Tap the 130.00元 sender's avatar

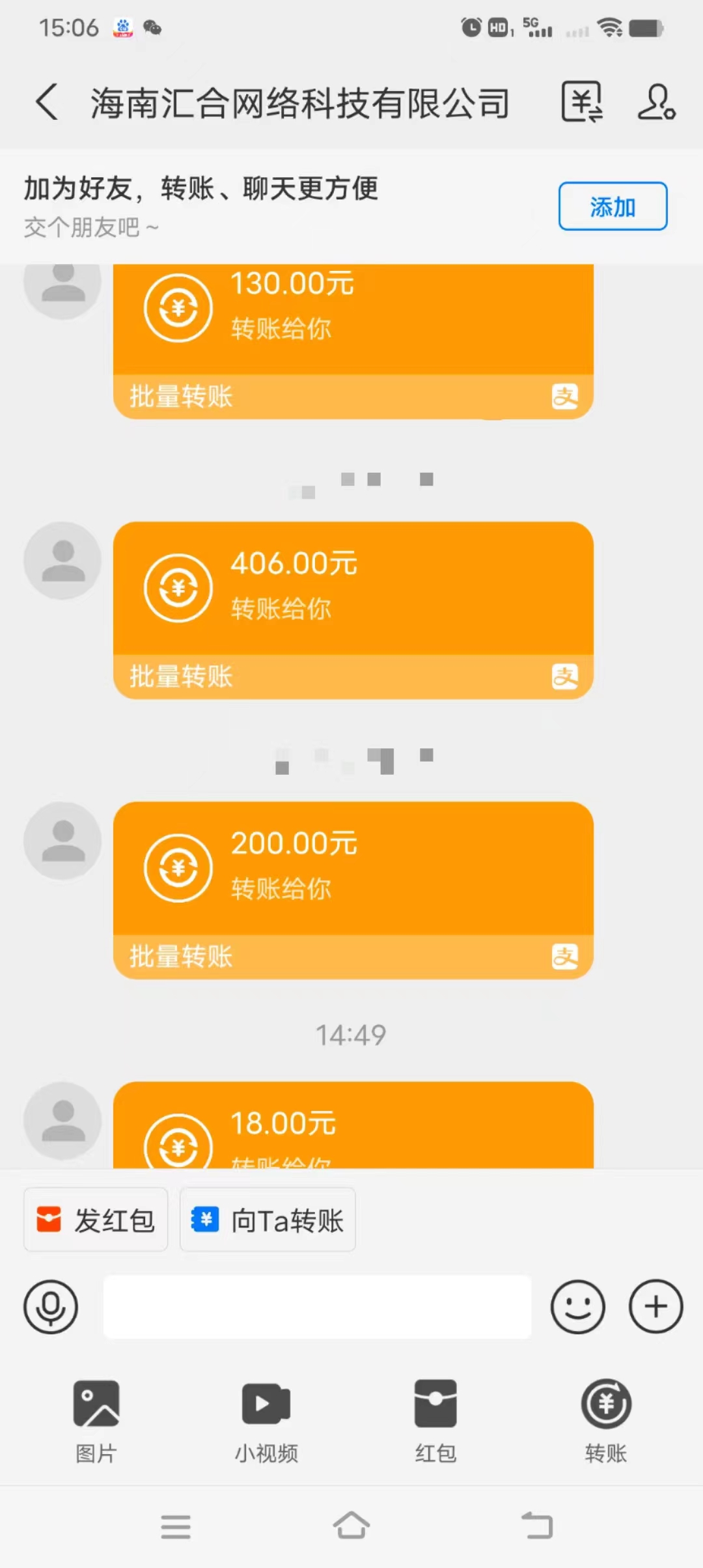tap(62, 287)
